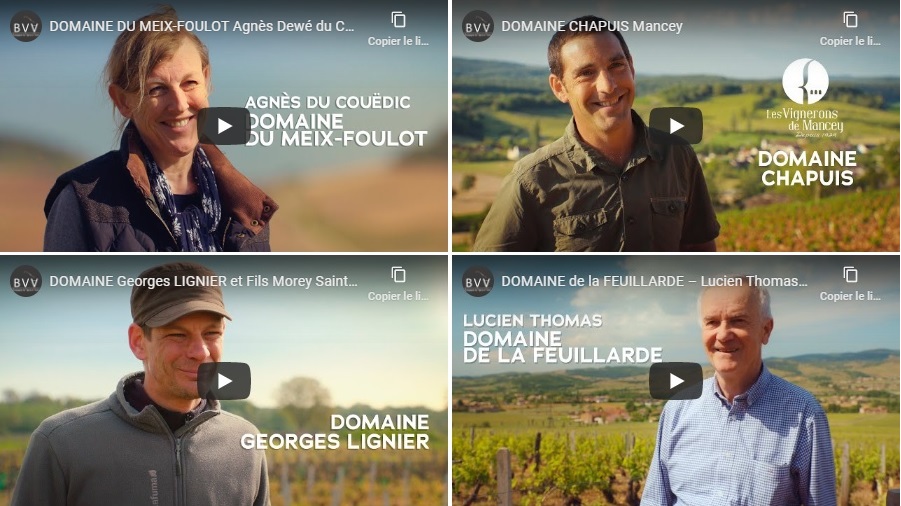Viewport: 901px width, 506px height.
Task: Open BVV channel avatar on Georges Lignier video
Action: pyautogui.click(x=26, y=281)
